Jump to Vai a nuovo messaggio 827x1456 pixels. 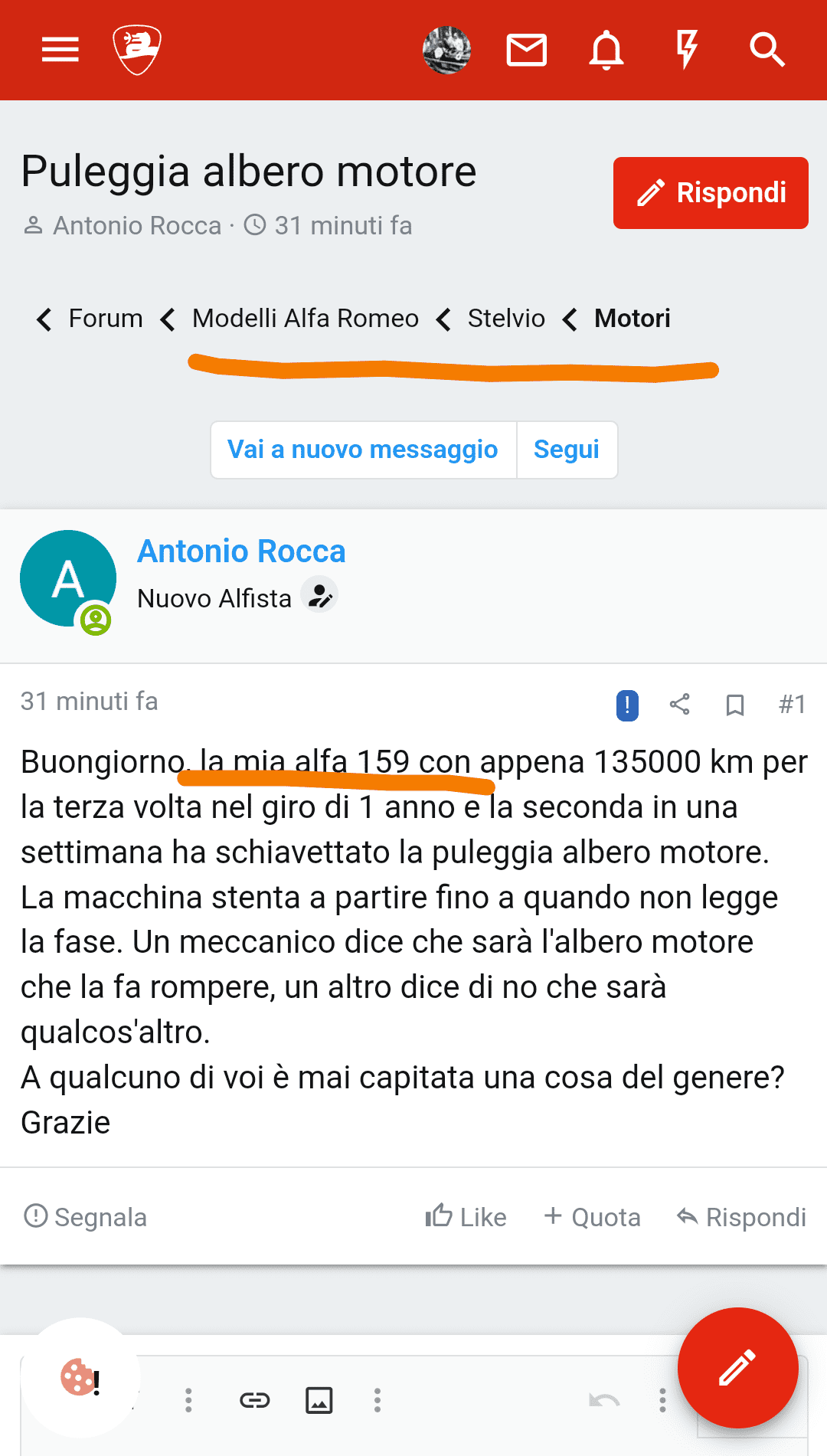pyautogui.click(x=363, y=450)
